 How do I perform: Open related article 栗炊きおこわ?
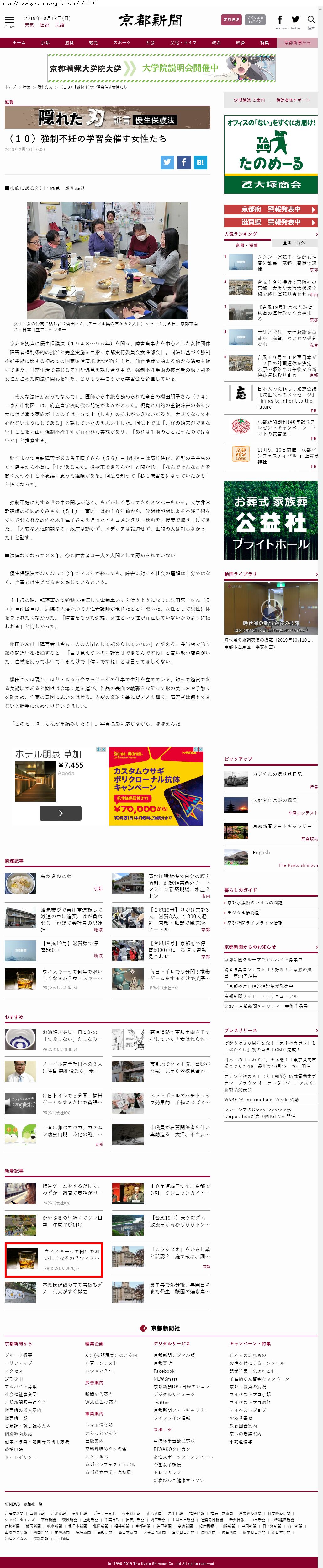[x=56, y=876]
